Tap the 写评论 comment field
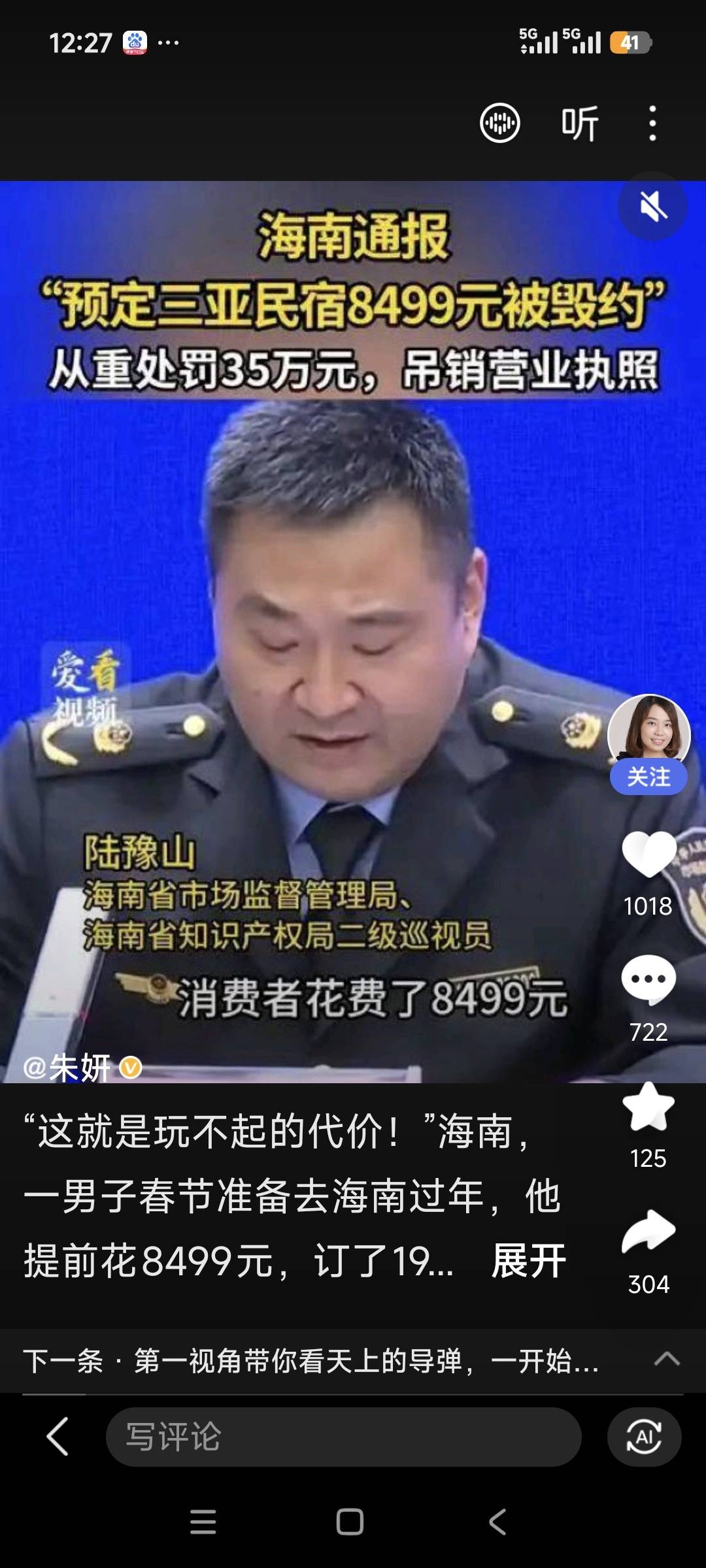 [343, 1437]
